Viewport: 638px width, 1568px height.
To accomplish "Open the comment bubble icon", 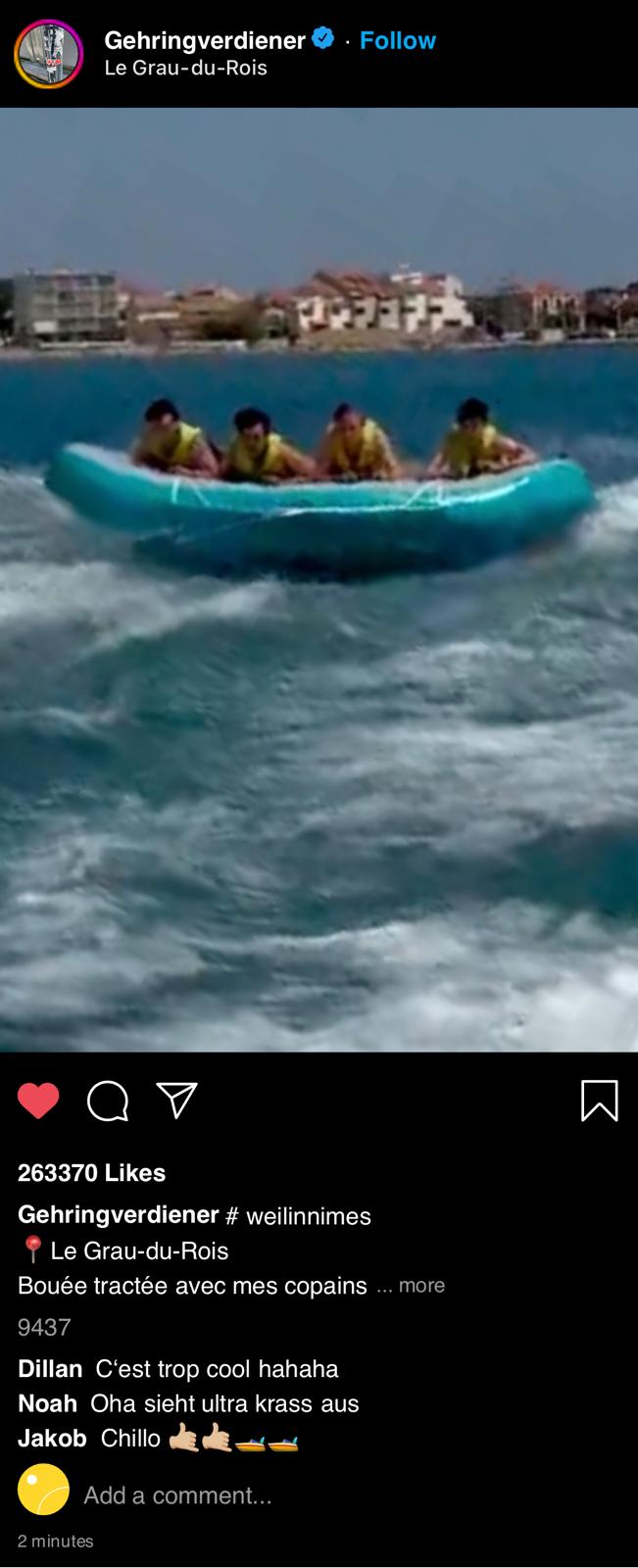I will click(x=108, y=1101).
